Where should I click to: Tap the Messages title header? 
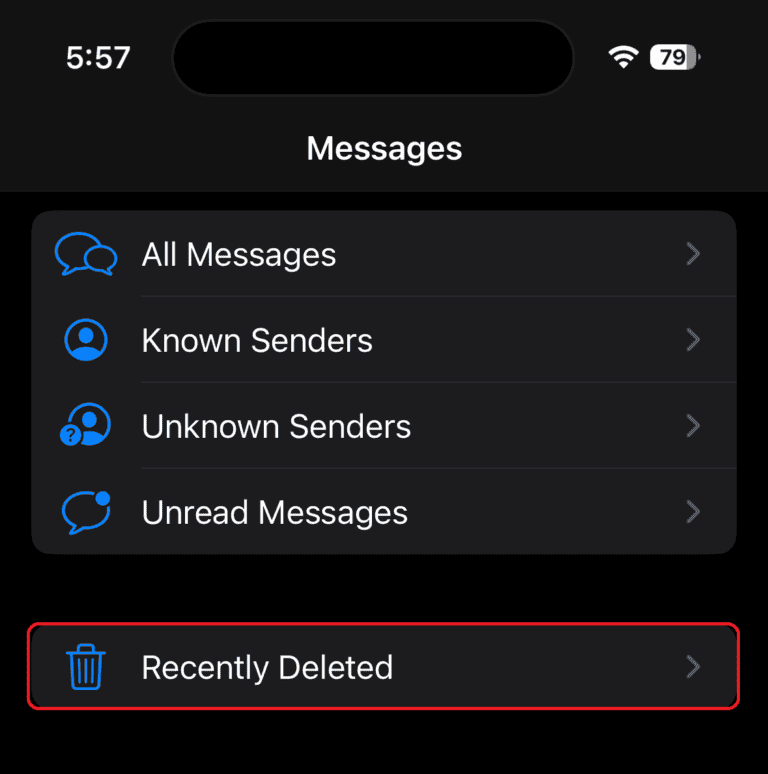coord(384,148)
